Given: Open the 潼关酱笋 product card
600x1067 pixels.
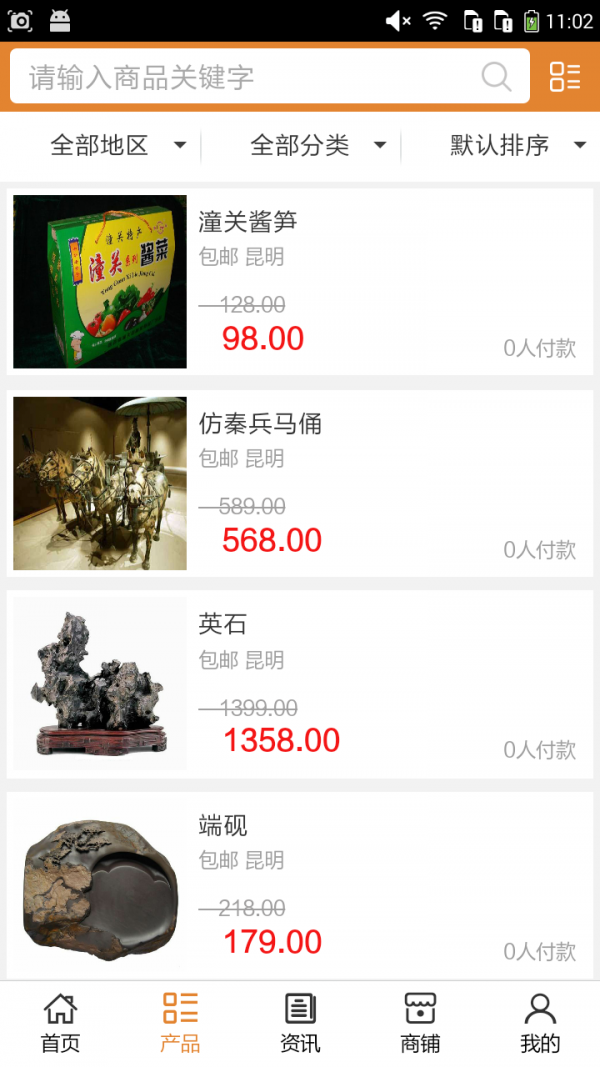Looking at the screenshot, I should [x=300, y=282].
